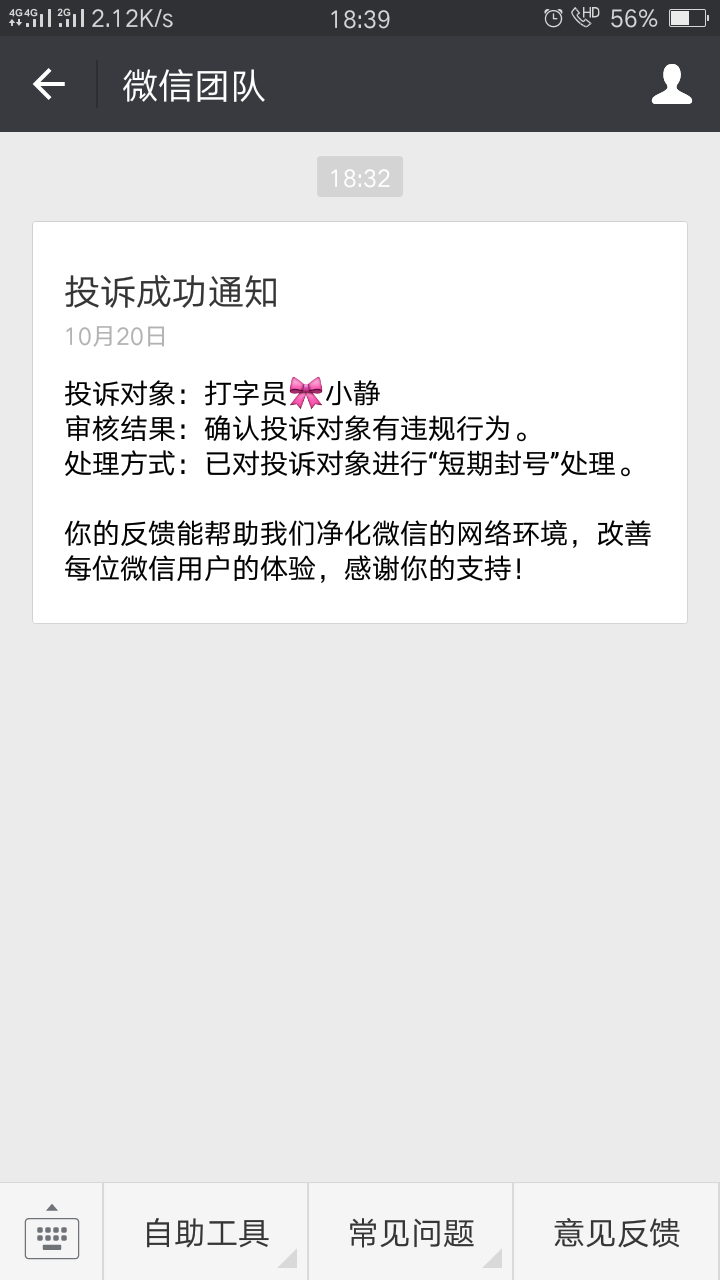The height and width of the screenshot is (1280, 720).
Task: Open the 投诉成功通知 message card
Action: (x=360, y=422)
